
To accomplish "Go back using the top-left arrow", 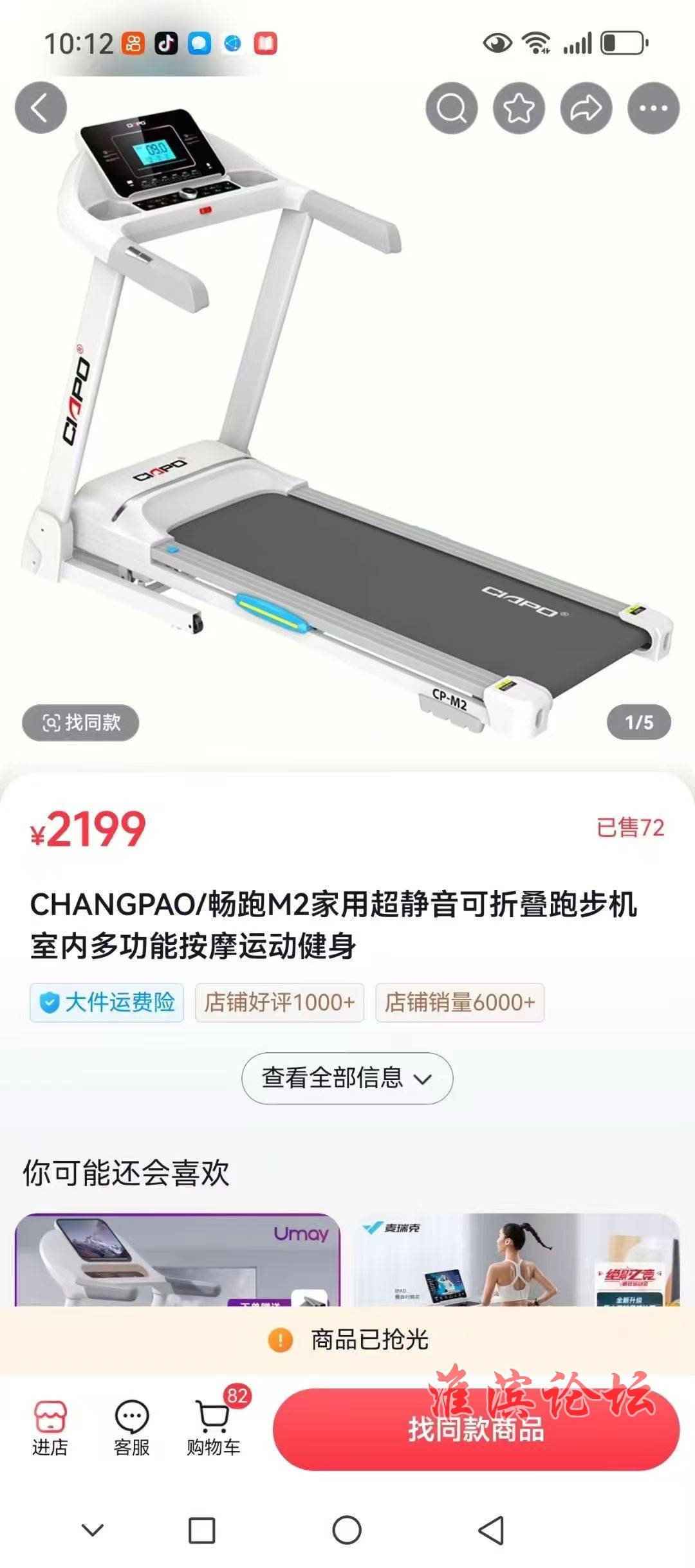I will coord(41,108).
